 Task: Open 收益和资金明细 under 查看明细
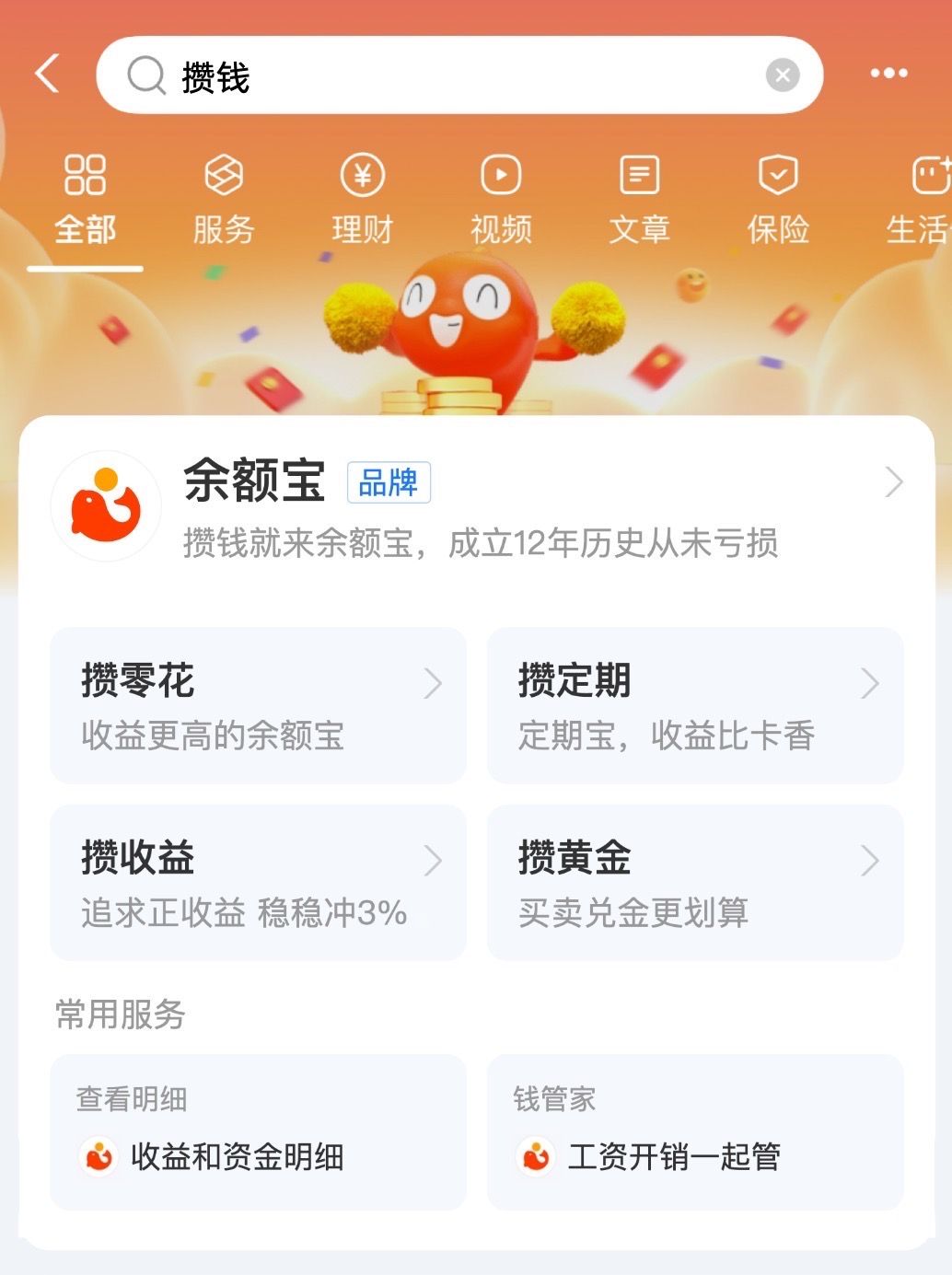[259, 1158]
